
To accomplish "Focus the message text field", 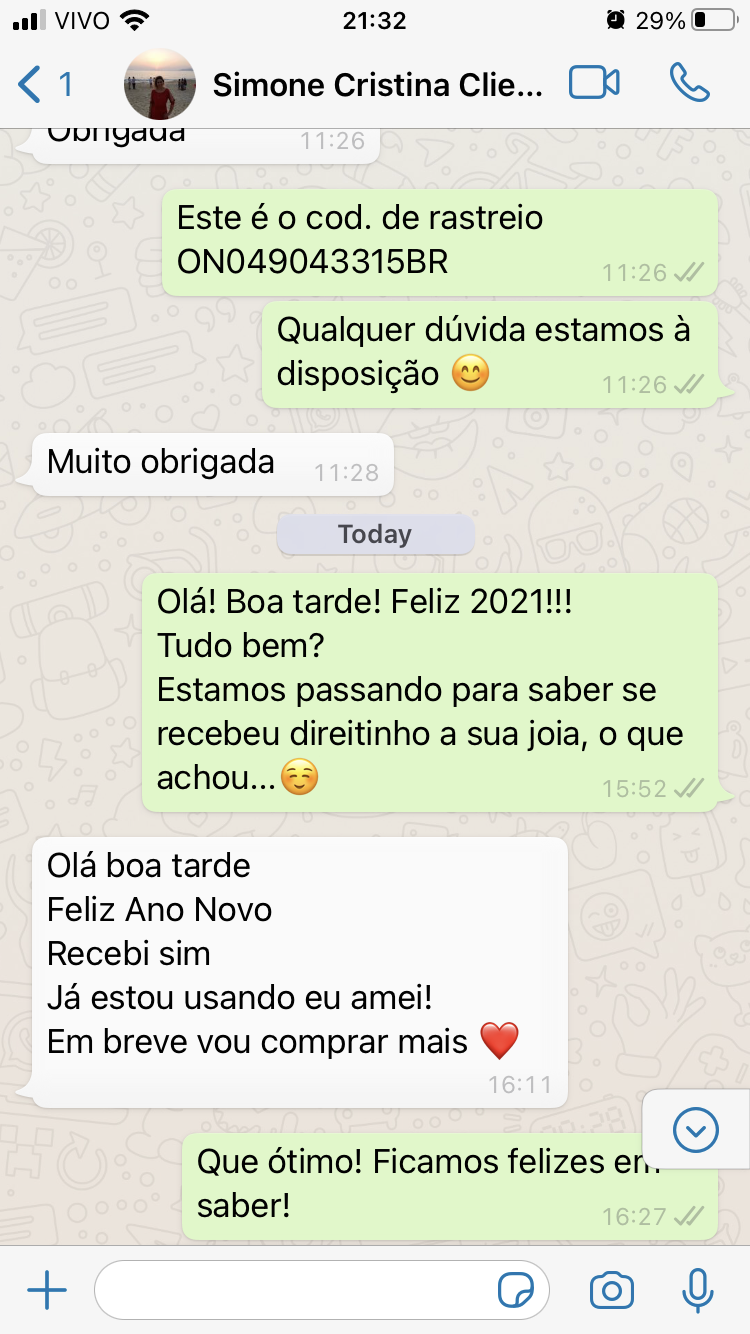I will coord(295,1291).
